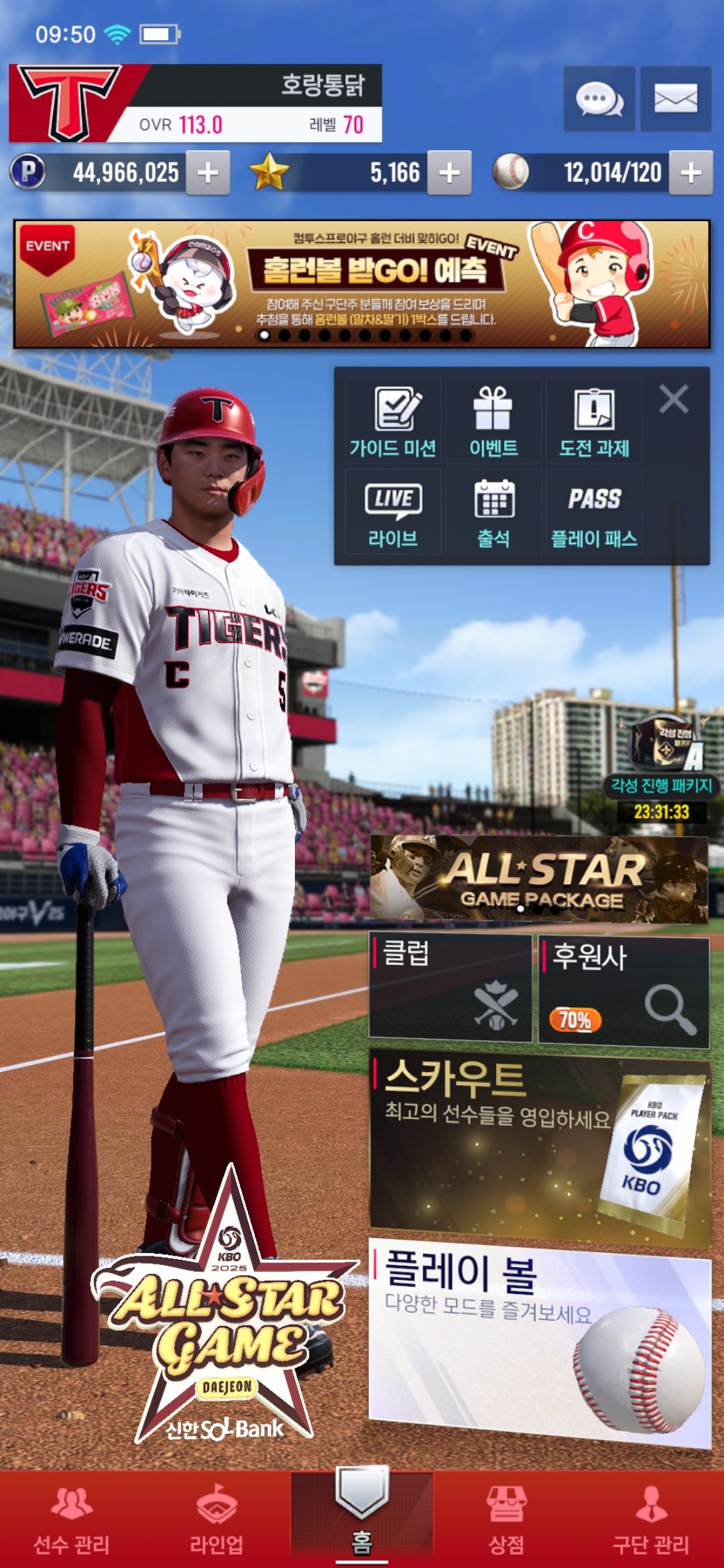Image resolution: width=724 pixels, height=1568 pixels.
Task: Open 가이드 미션 guide missions
Action: click(x=393, y=421)
